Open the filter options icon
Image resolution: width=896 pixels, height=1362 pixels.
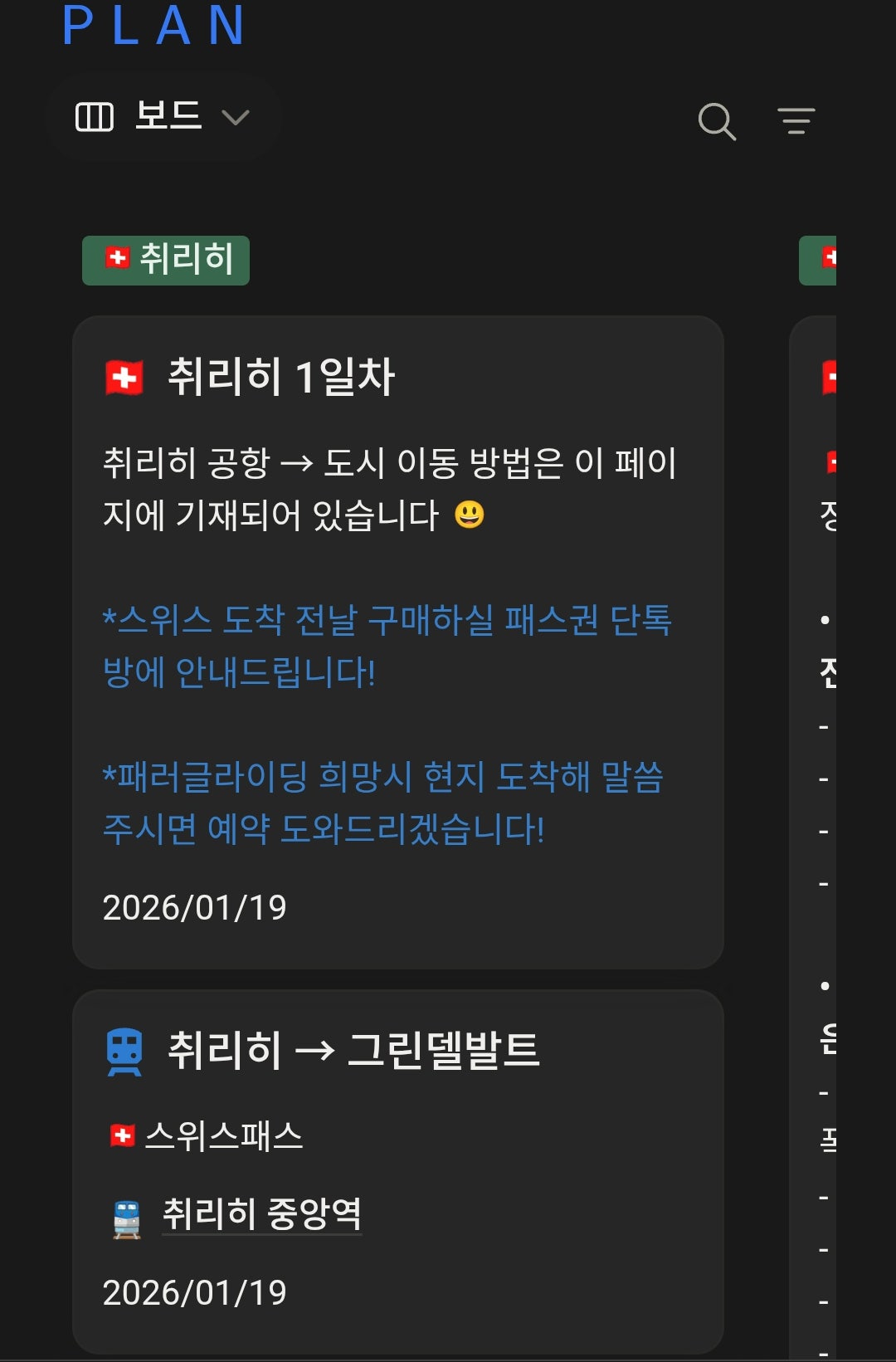pyautogui.click(x=796, y=121)
